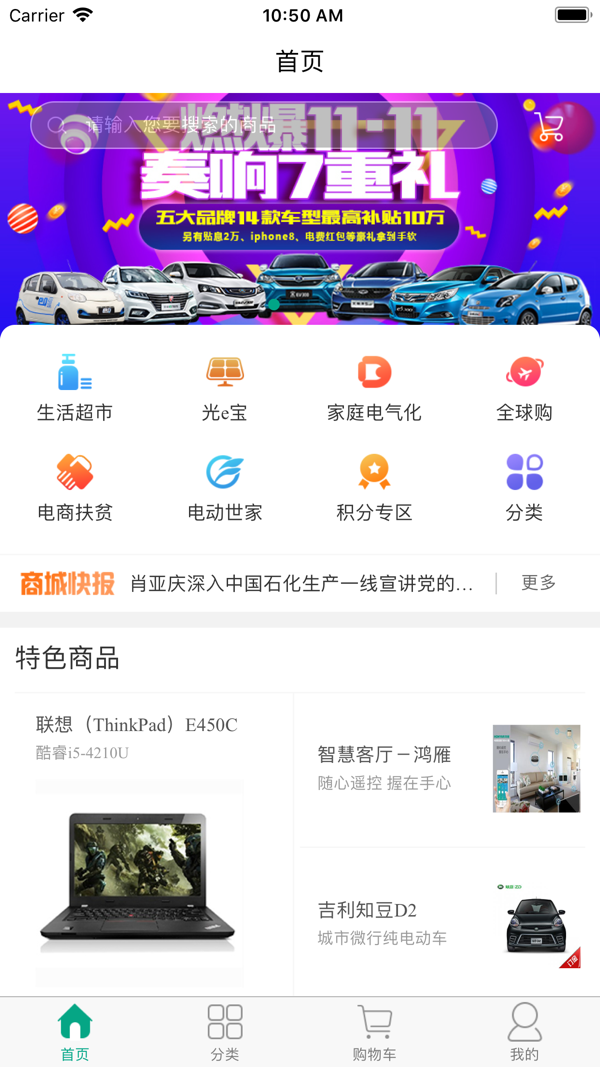Go to 积分专区 points zone
600x1067 pixels.
point(375,488)
